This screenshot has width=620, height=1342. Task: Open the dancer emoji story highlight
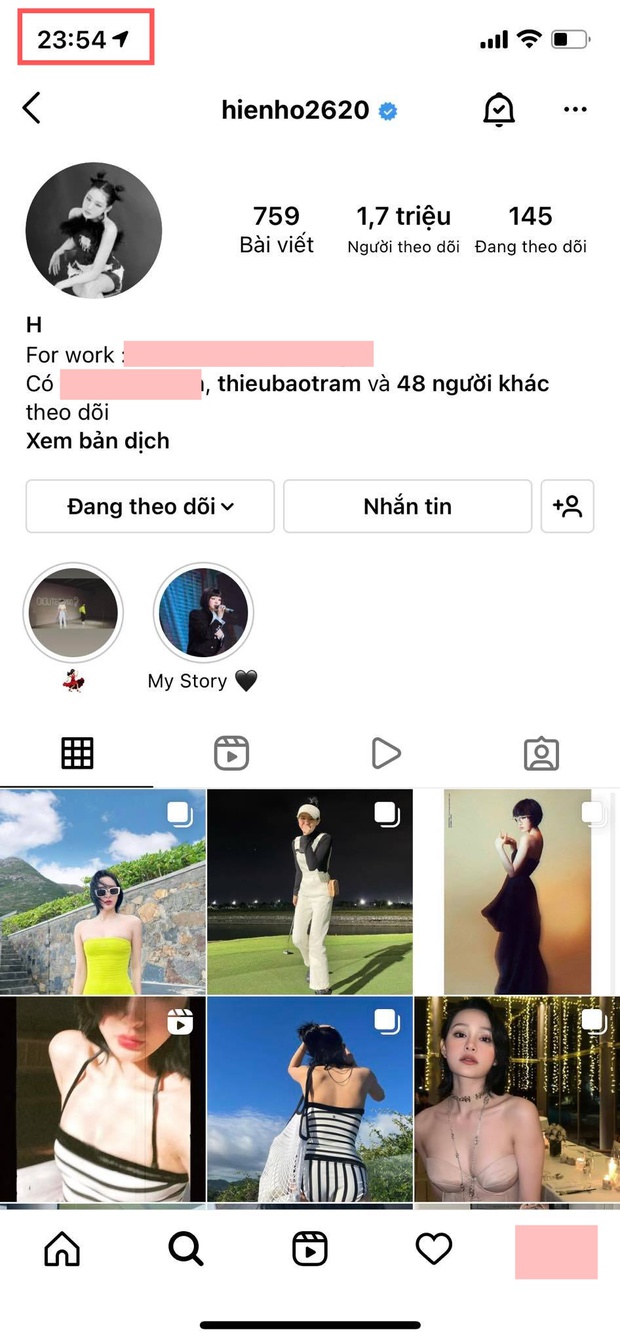73,613
